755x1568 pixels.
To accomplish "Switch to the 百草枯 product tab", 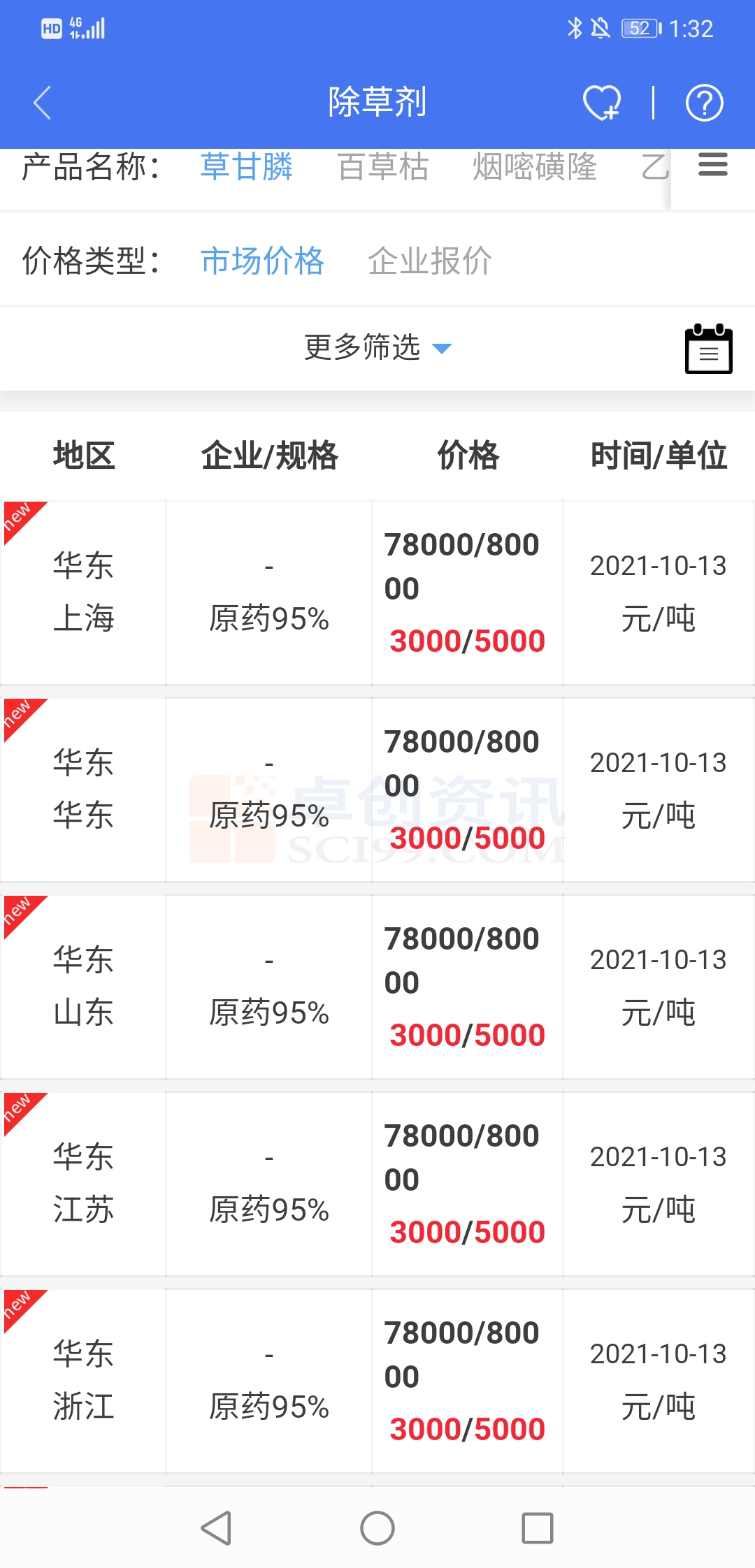I will tap(383, 168).
